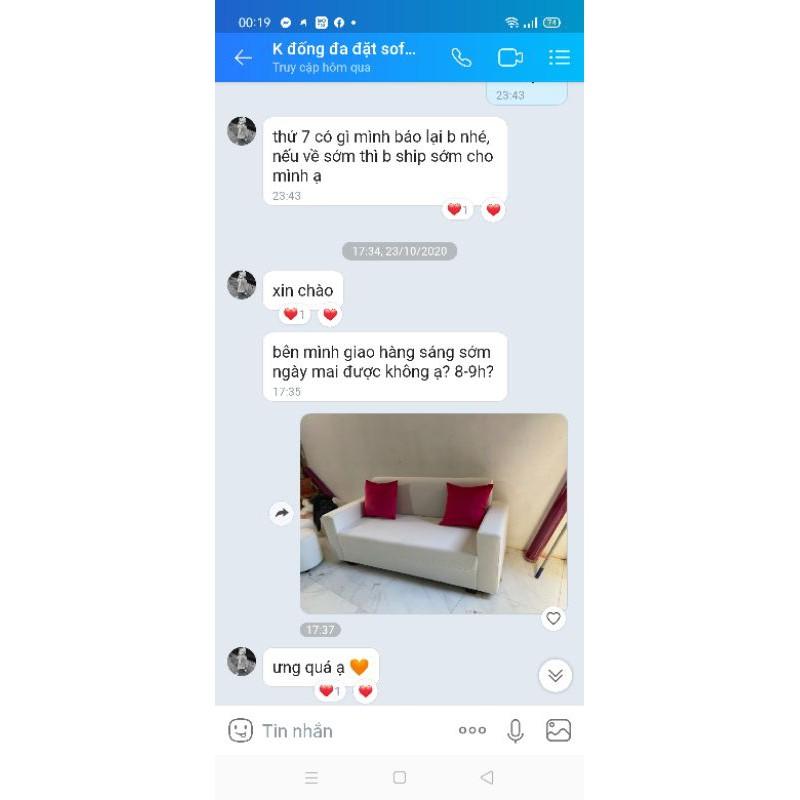Open the sofa photo
Screen dimensions: 800x800
pyautogui.click(x=433, y=513)
